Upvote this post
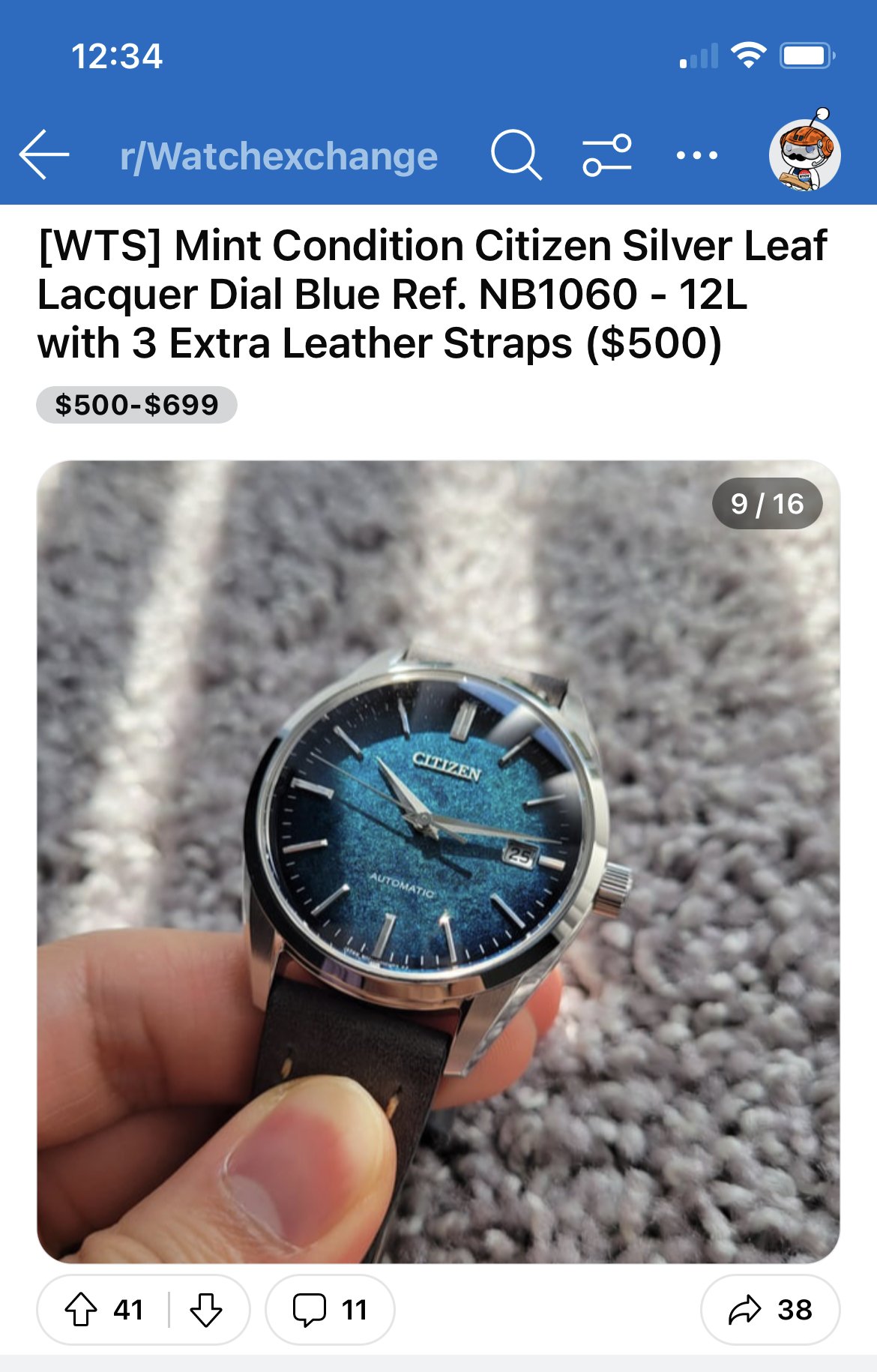This screenshot has height=1372, width=877. tap(82, 1310)
